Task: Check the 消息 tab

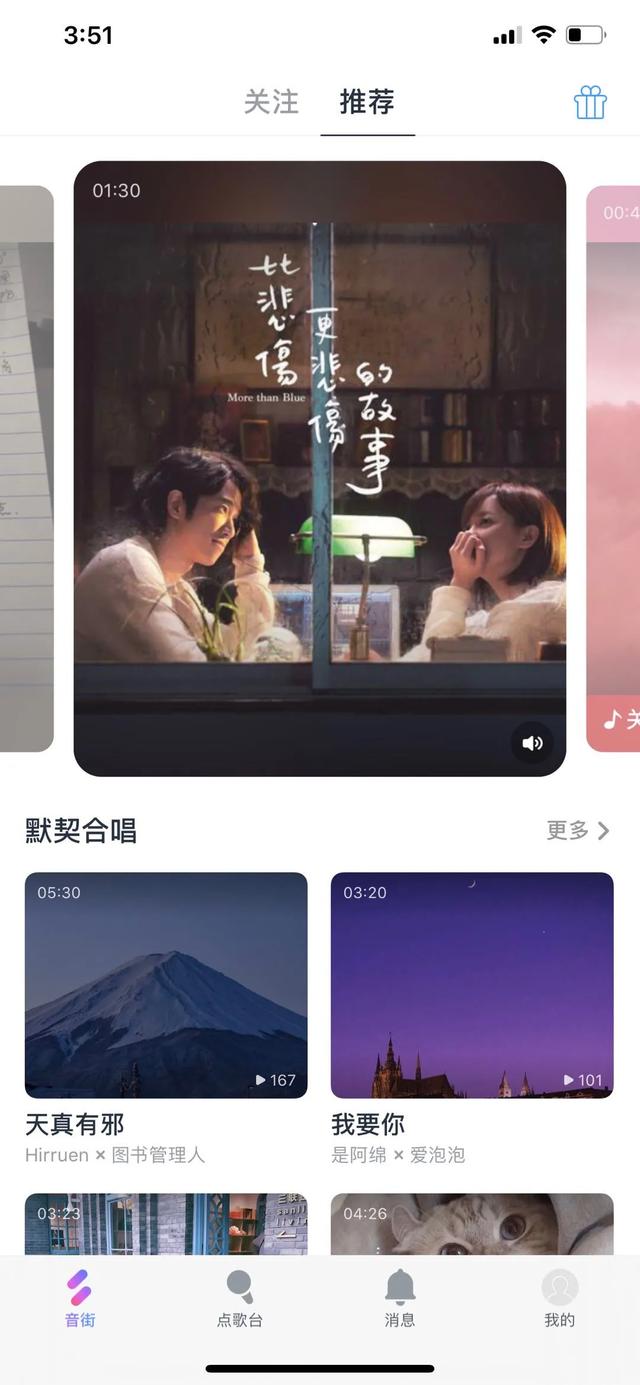Action: click(400, 1299)
